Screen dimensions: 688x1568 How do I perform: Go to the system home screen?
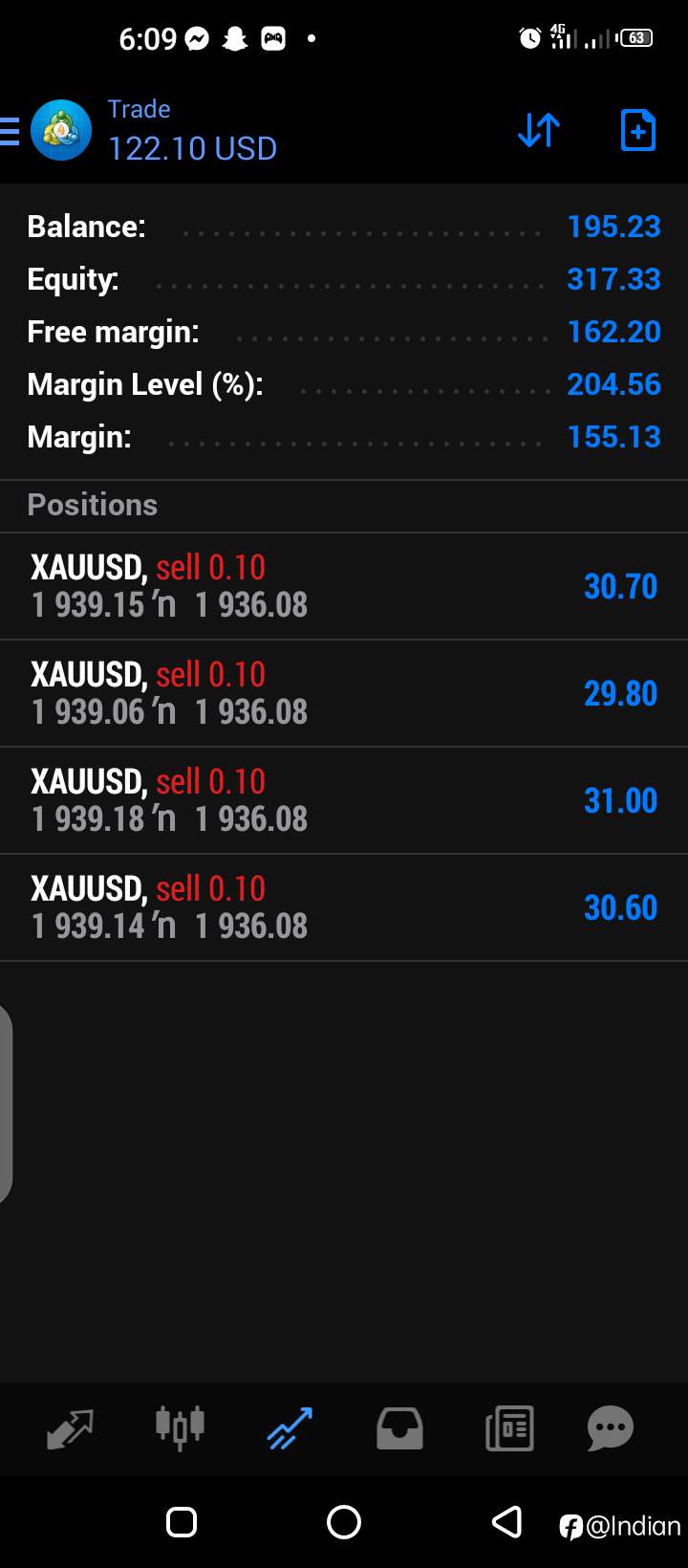coord(344,1521)
